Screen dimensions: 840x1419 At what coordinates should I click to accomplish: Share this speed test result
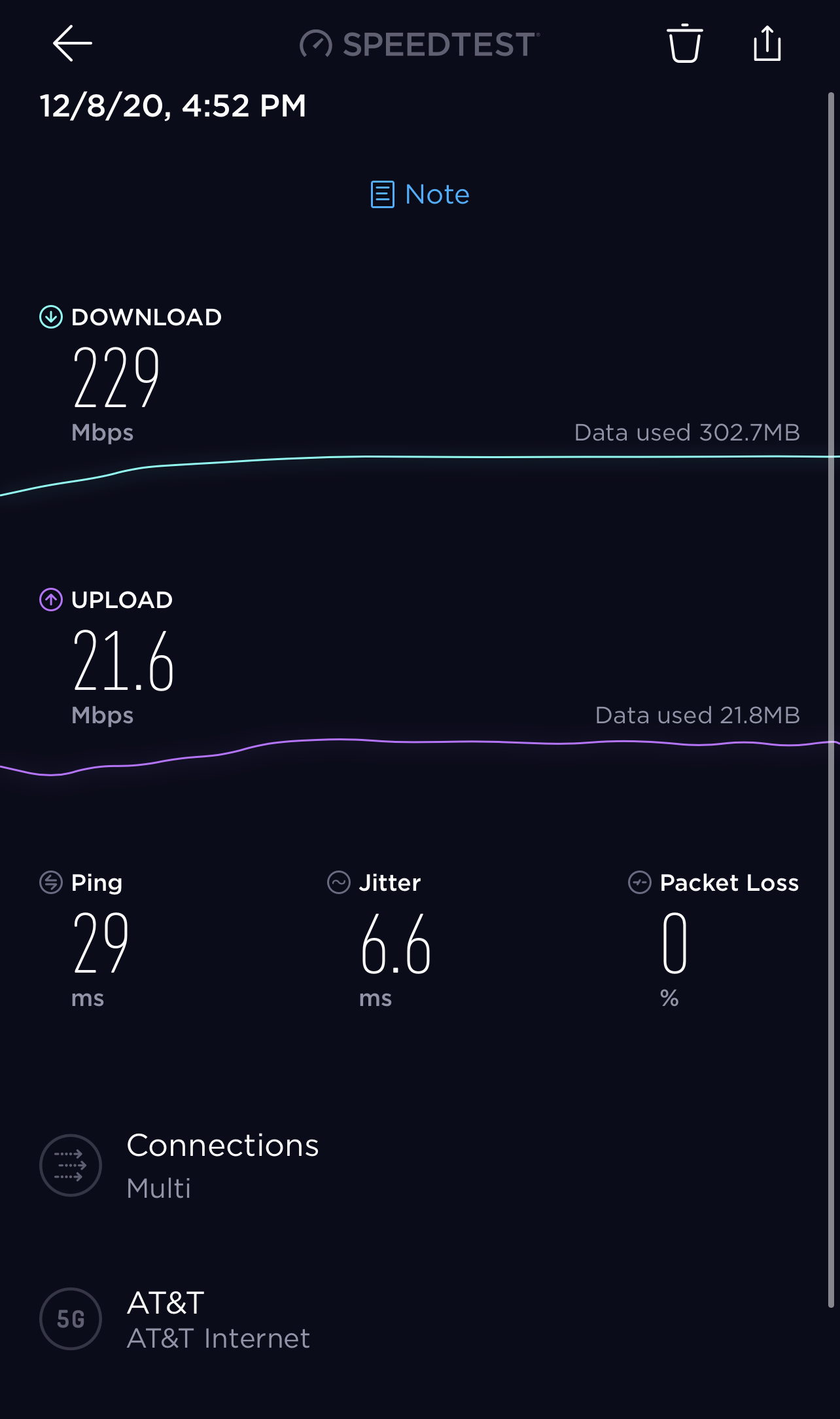coord(767,43)
